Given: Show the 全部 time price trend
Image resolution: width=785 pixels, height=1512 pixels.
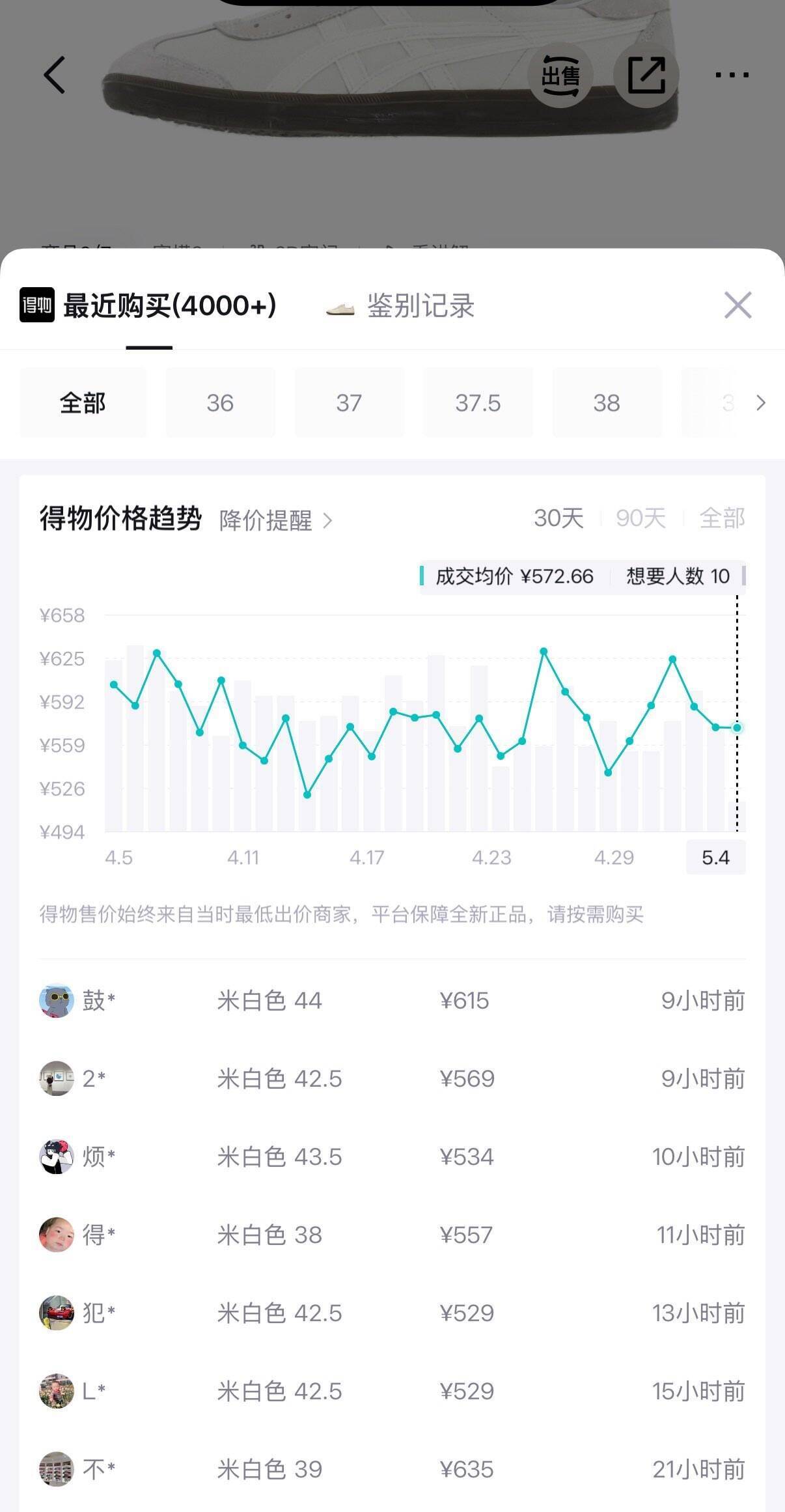Looking at the screenshot, I should pos(722,518).
